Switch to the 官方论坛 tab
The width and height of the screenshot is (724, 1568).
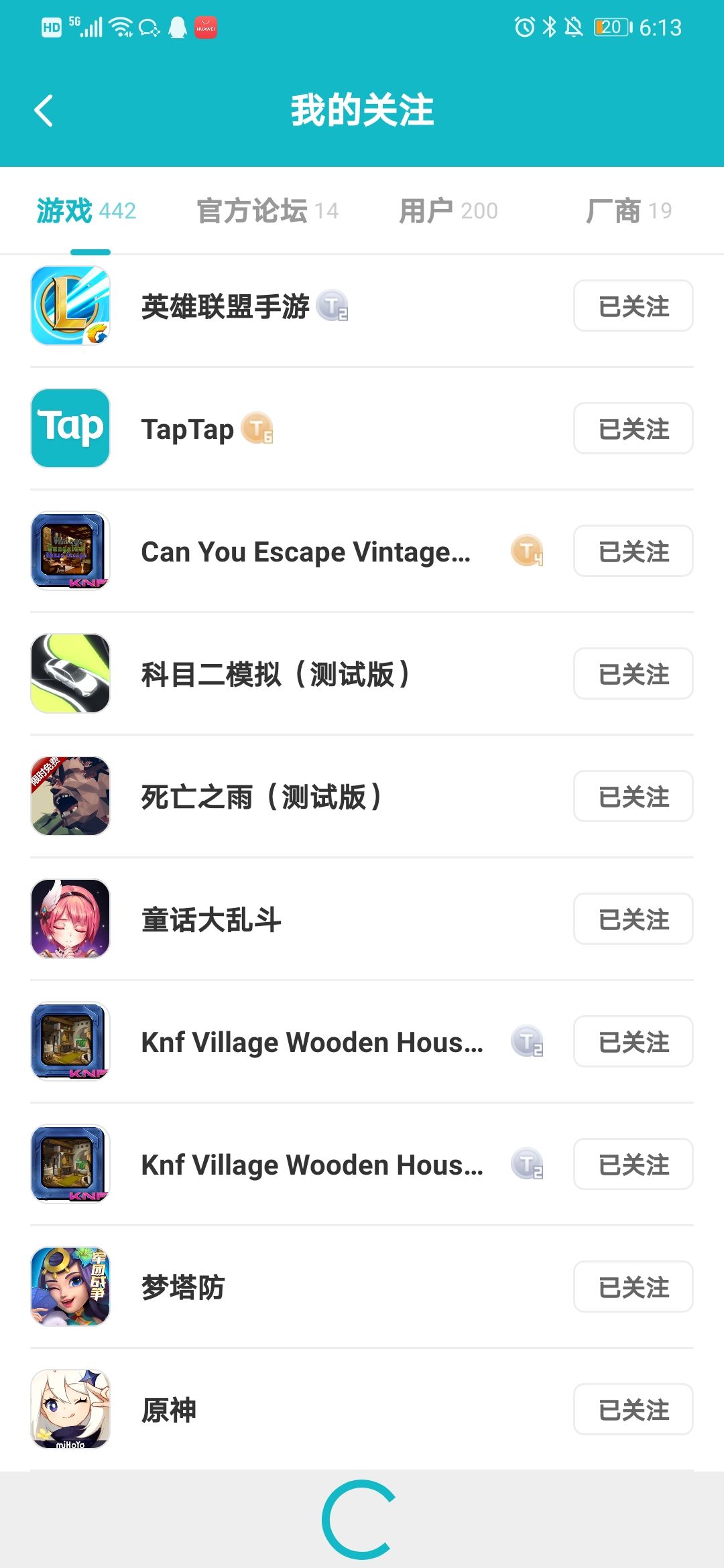(267, 211)
